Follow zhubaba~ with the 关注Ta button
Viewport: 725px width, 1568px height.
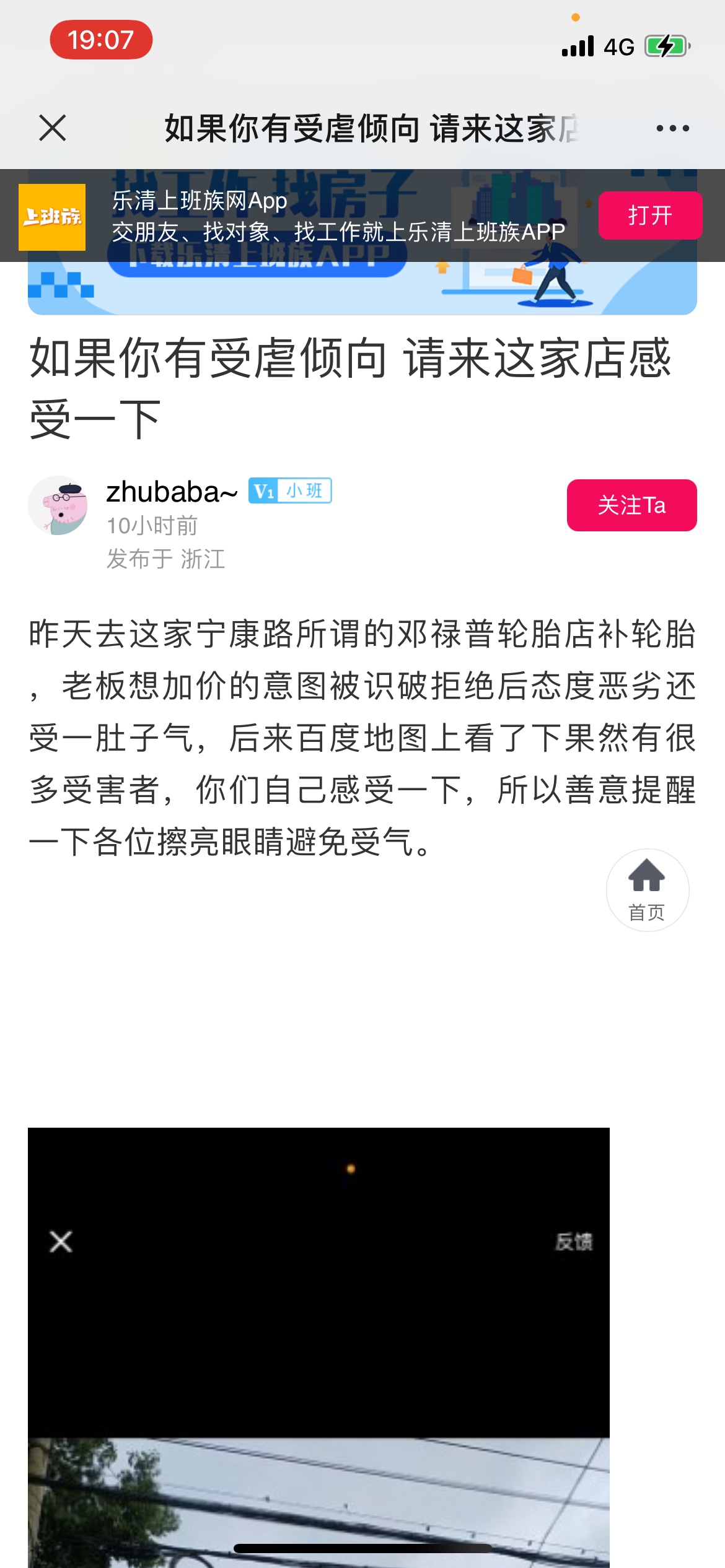pyautogui.click(x=631, y=505)
